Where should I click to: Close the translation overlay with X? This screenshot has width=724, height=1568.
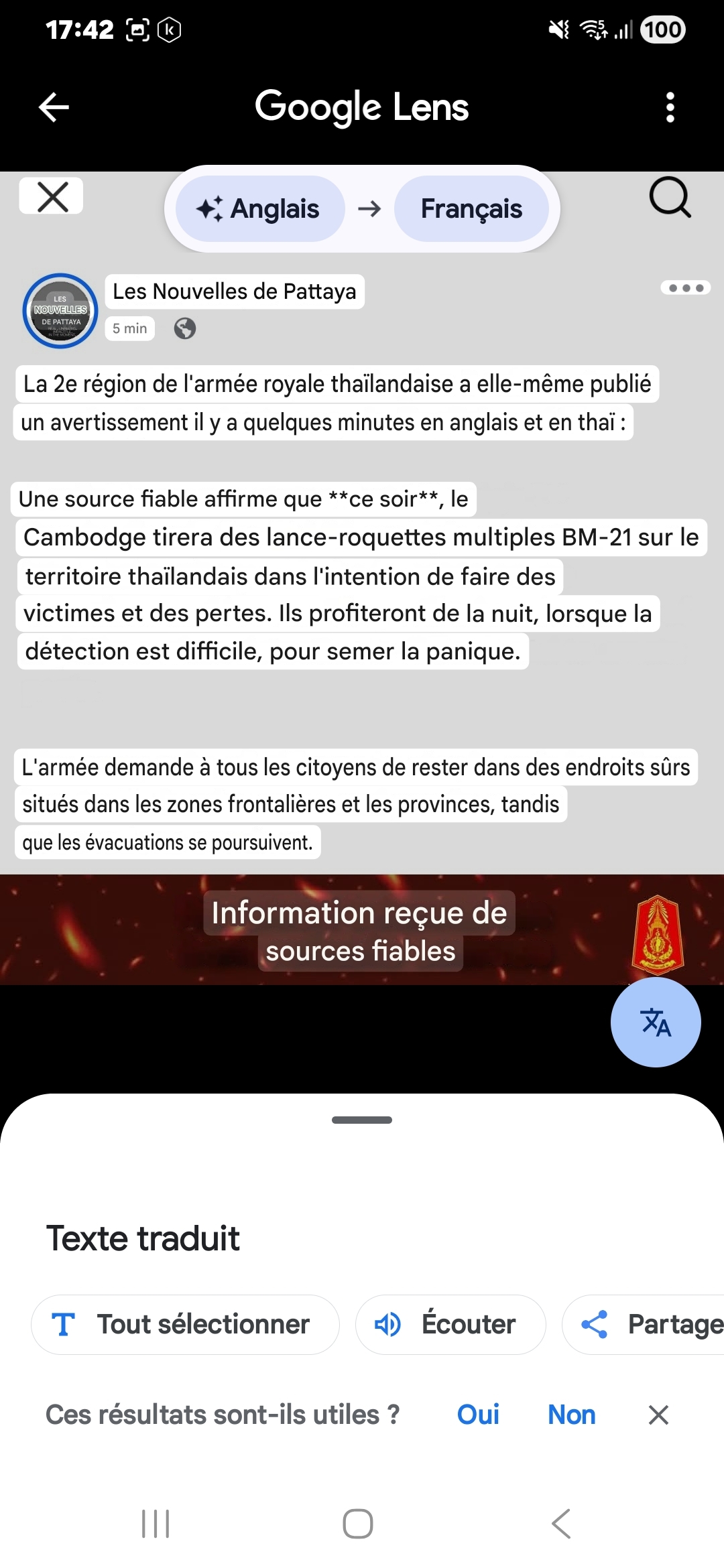(x=52, y=196)
